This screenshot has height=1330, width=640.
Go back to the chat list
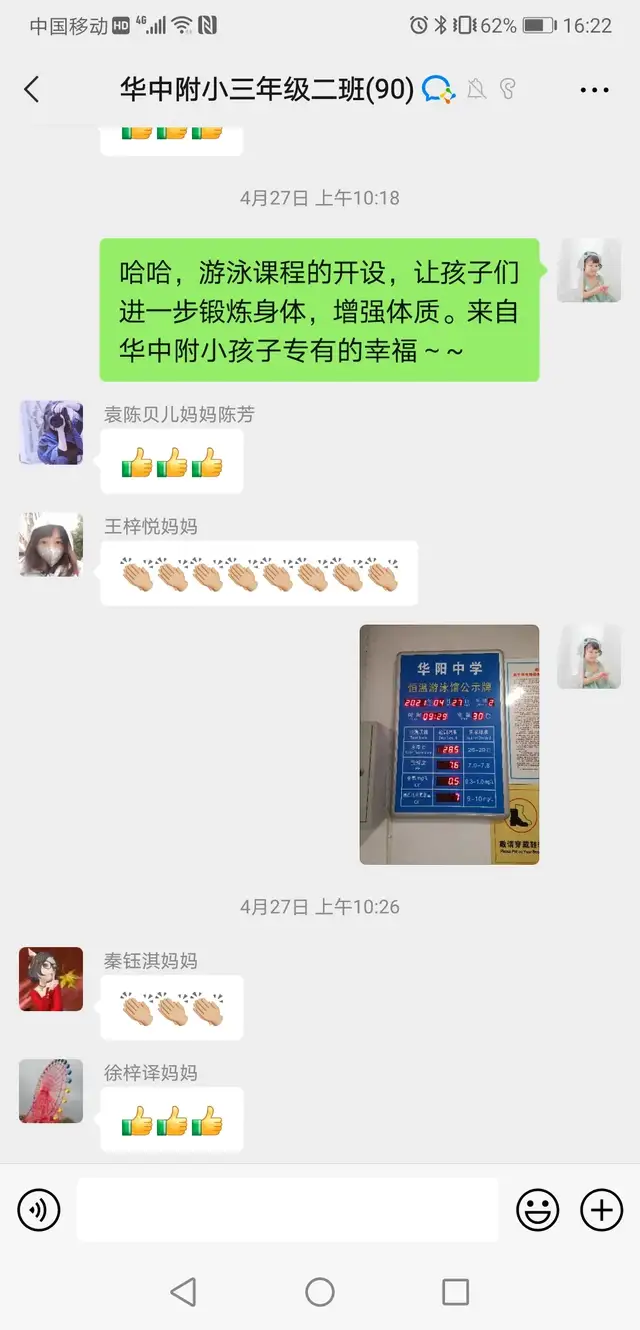tap(32, 90)
